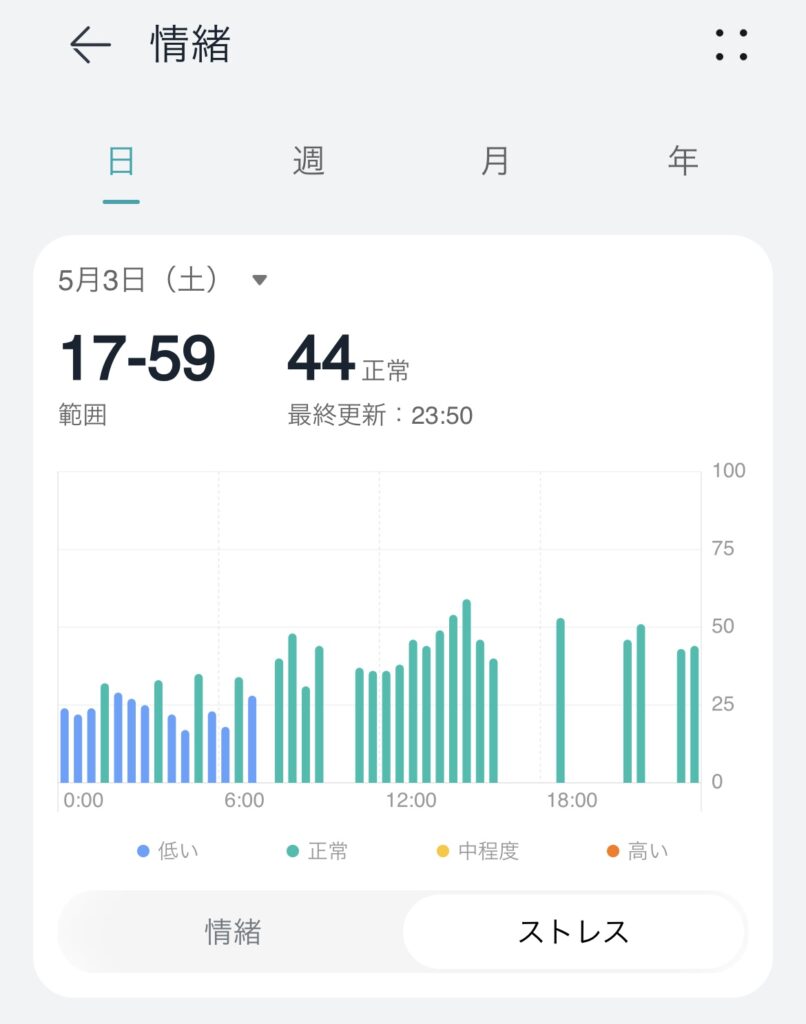Viewport: 806px width, 1024px height.
Task: Switch to the 日 tab
Action: 121,161
